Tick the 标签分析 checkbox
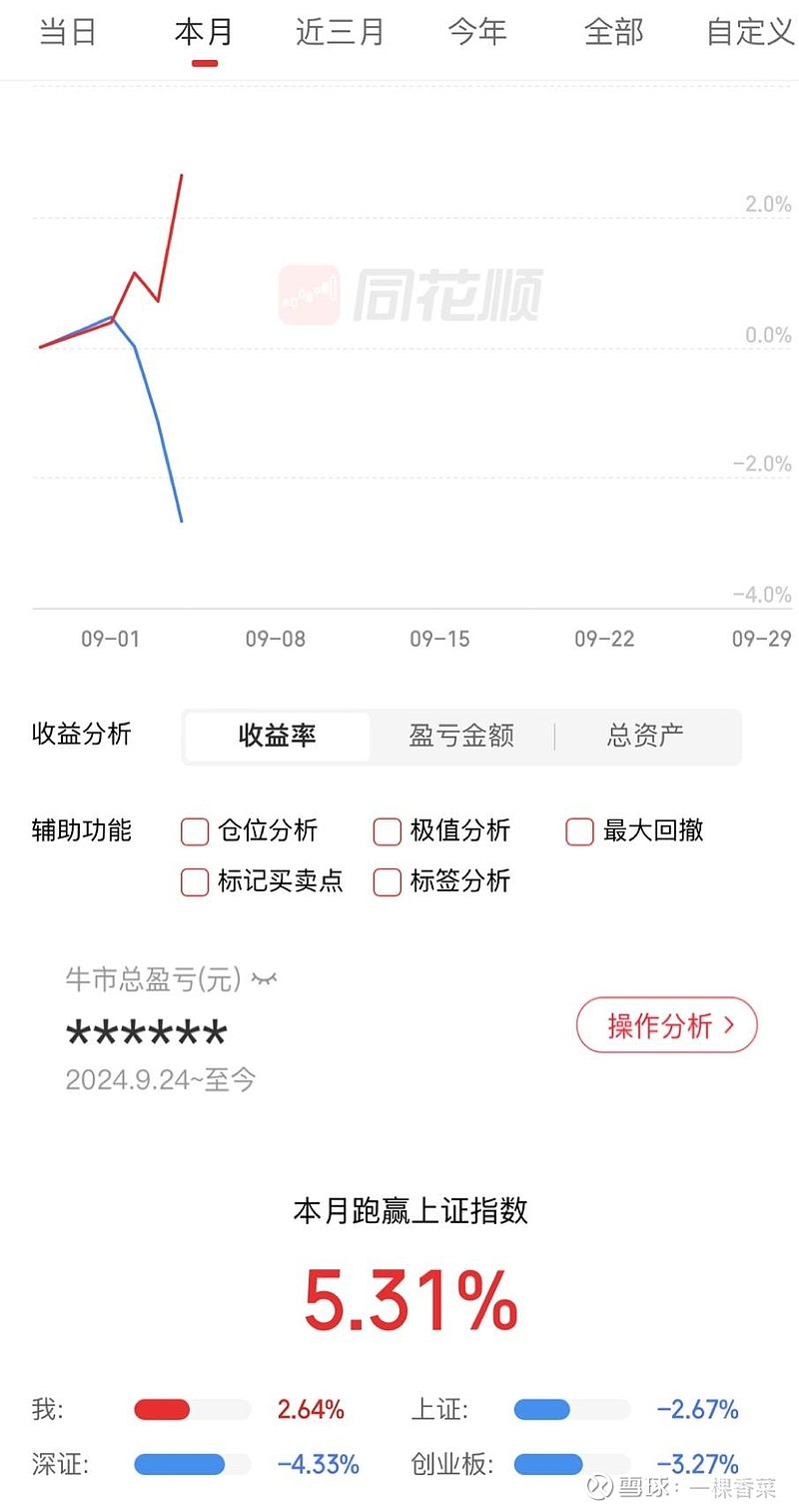 pyautogui.click(x=387, y=881)
